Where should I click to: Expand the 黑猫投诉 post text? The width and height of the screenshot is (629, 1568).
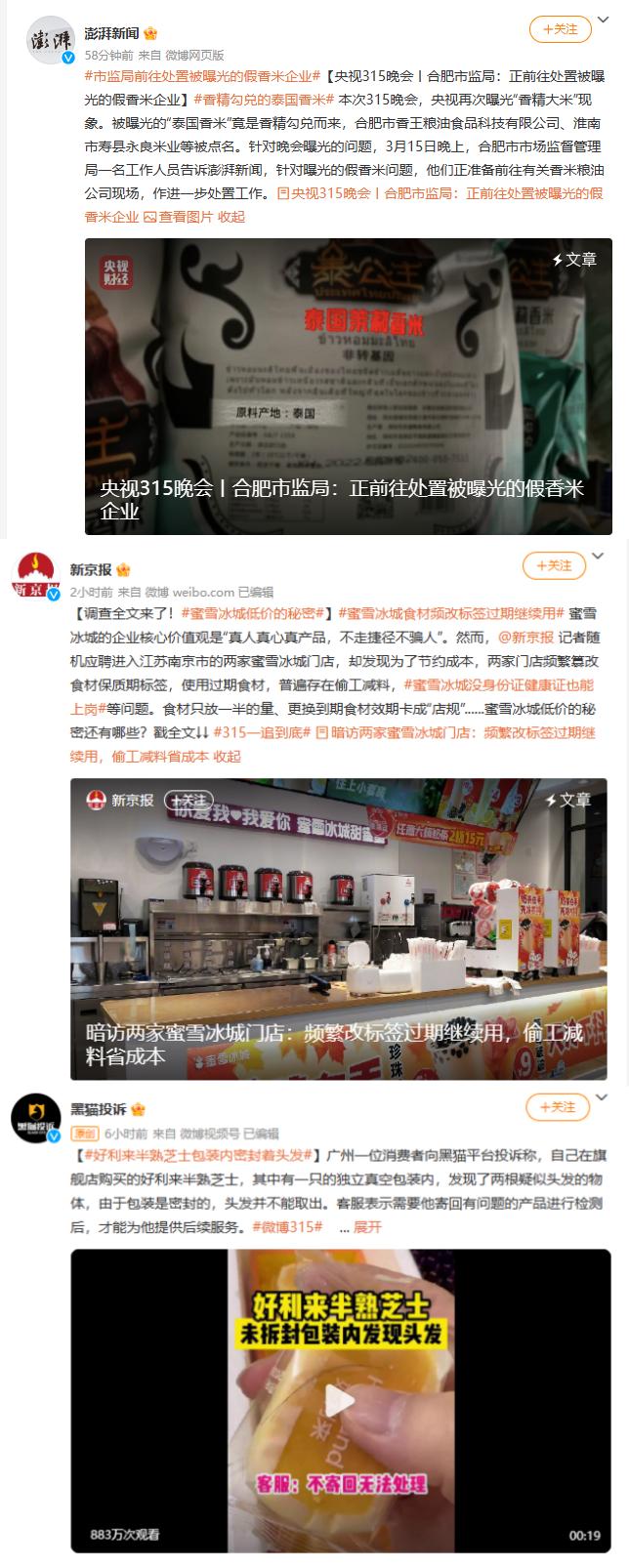coord(368,1226)
